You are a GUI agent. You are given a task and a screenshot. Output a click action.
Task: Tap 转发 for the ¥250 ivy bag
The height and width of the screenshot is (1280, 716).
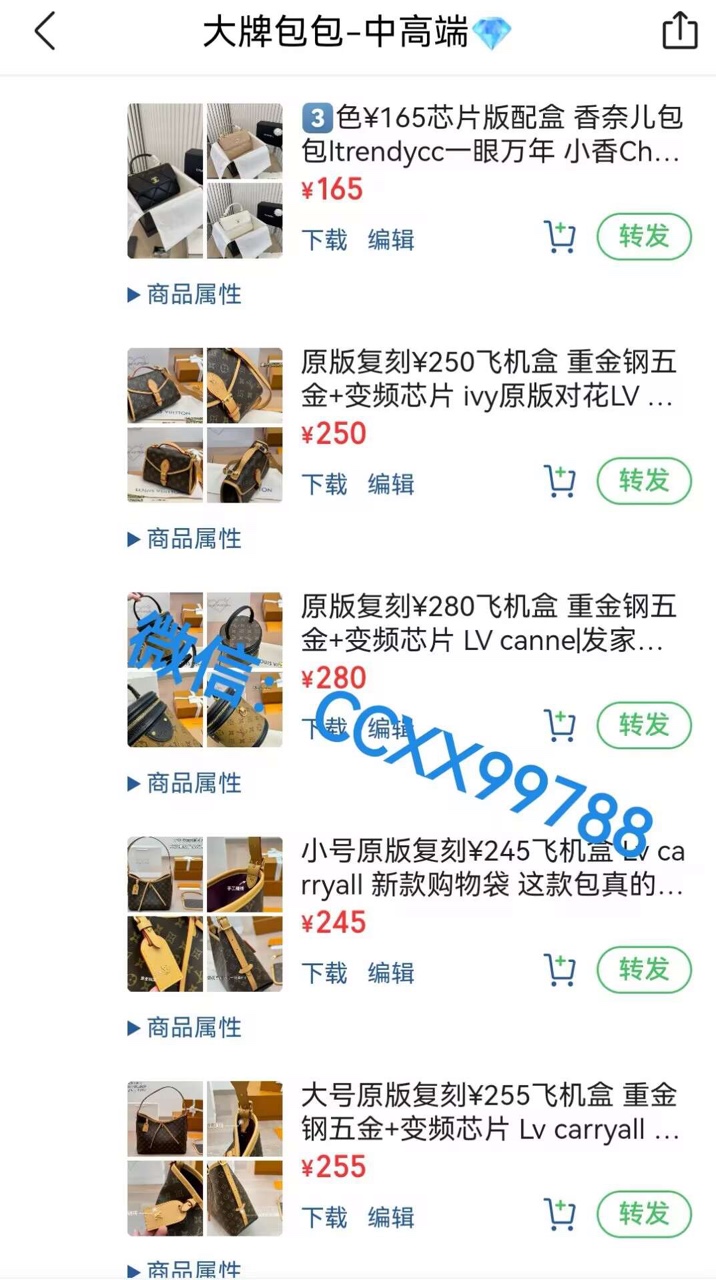tap(644, 481)
